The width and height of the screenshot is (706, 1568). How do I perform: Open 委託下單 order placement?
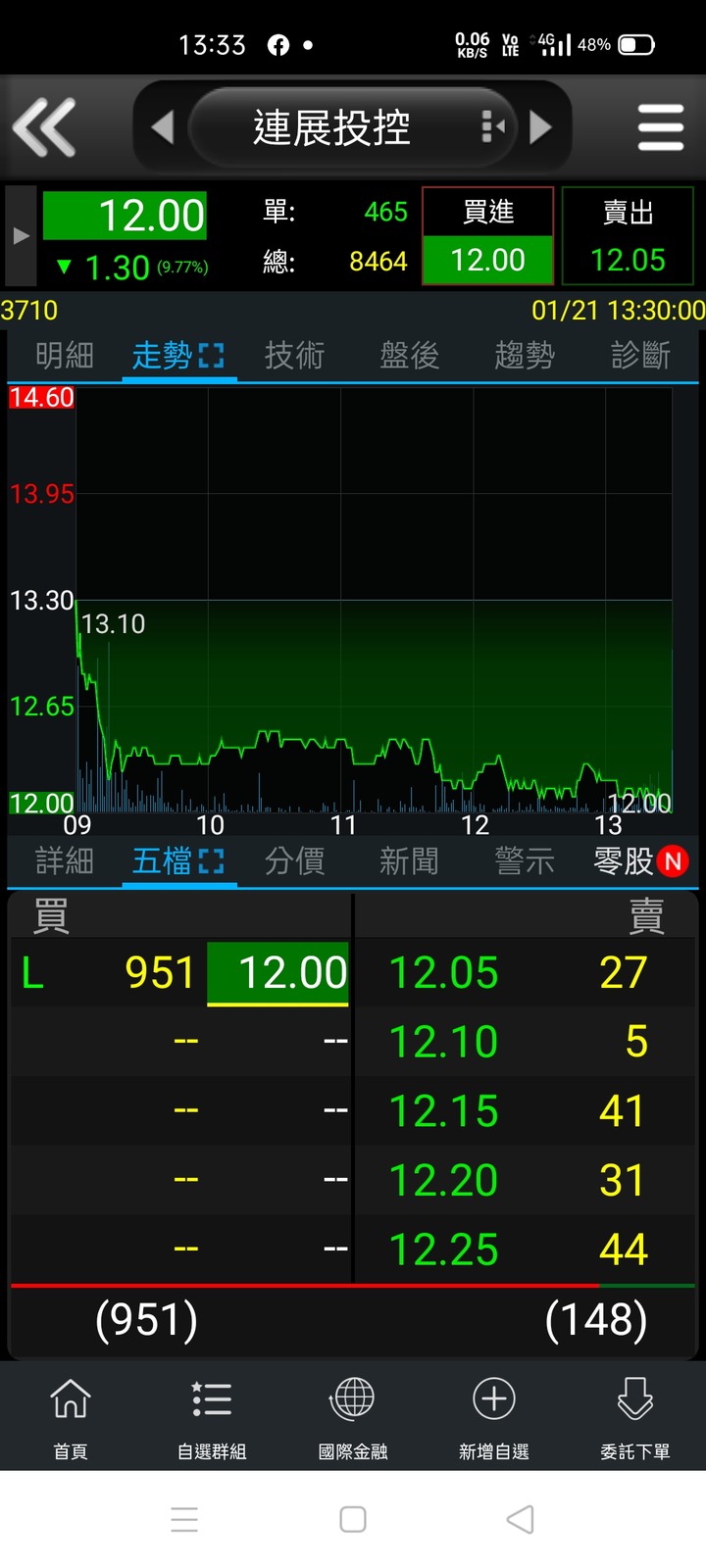point(635,1416)
